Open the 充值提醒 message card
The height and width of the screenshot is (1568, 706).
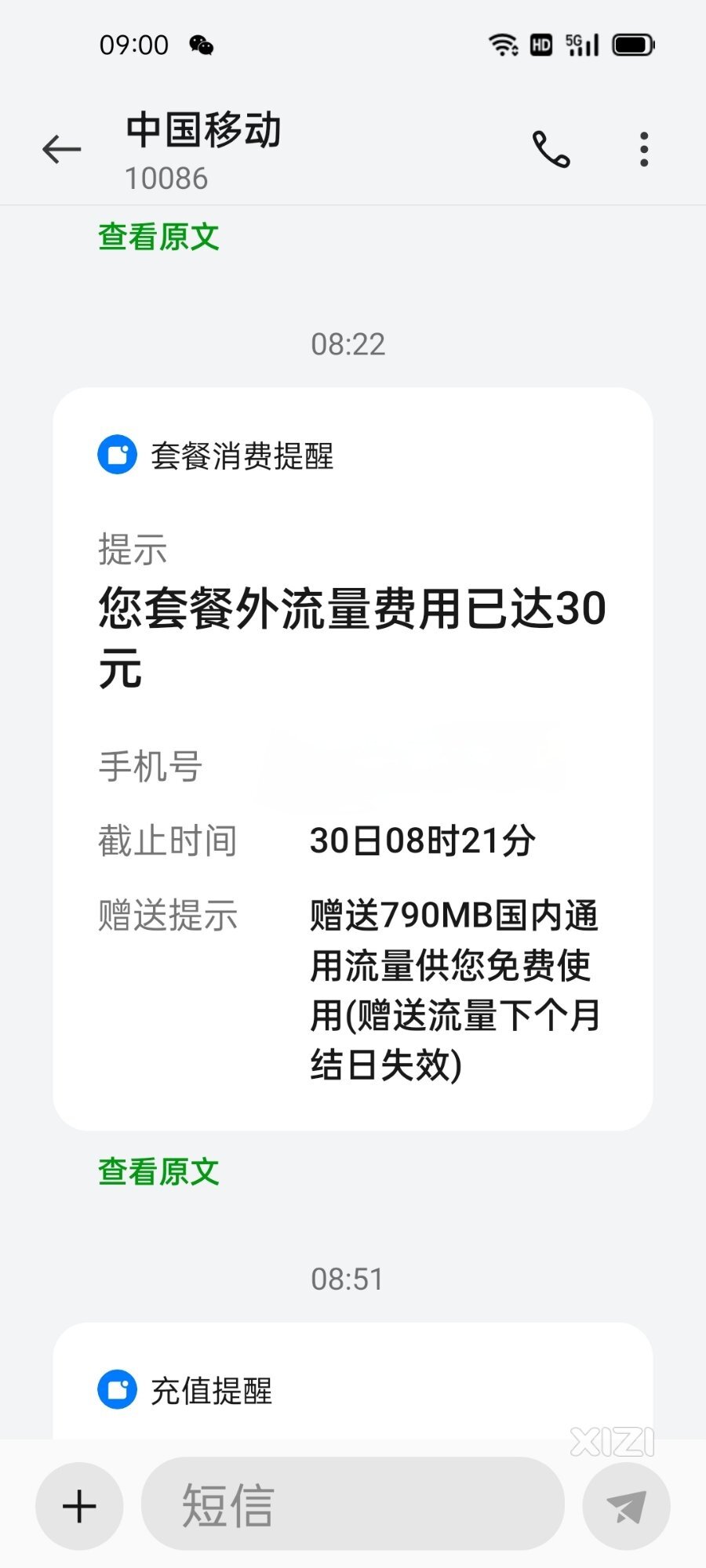point(353,1381)
